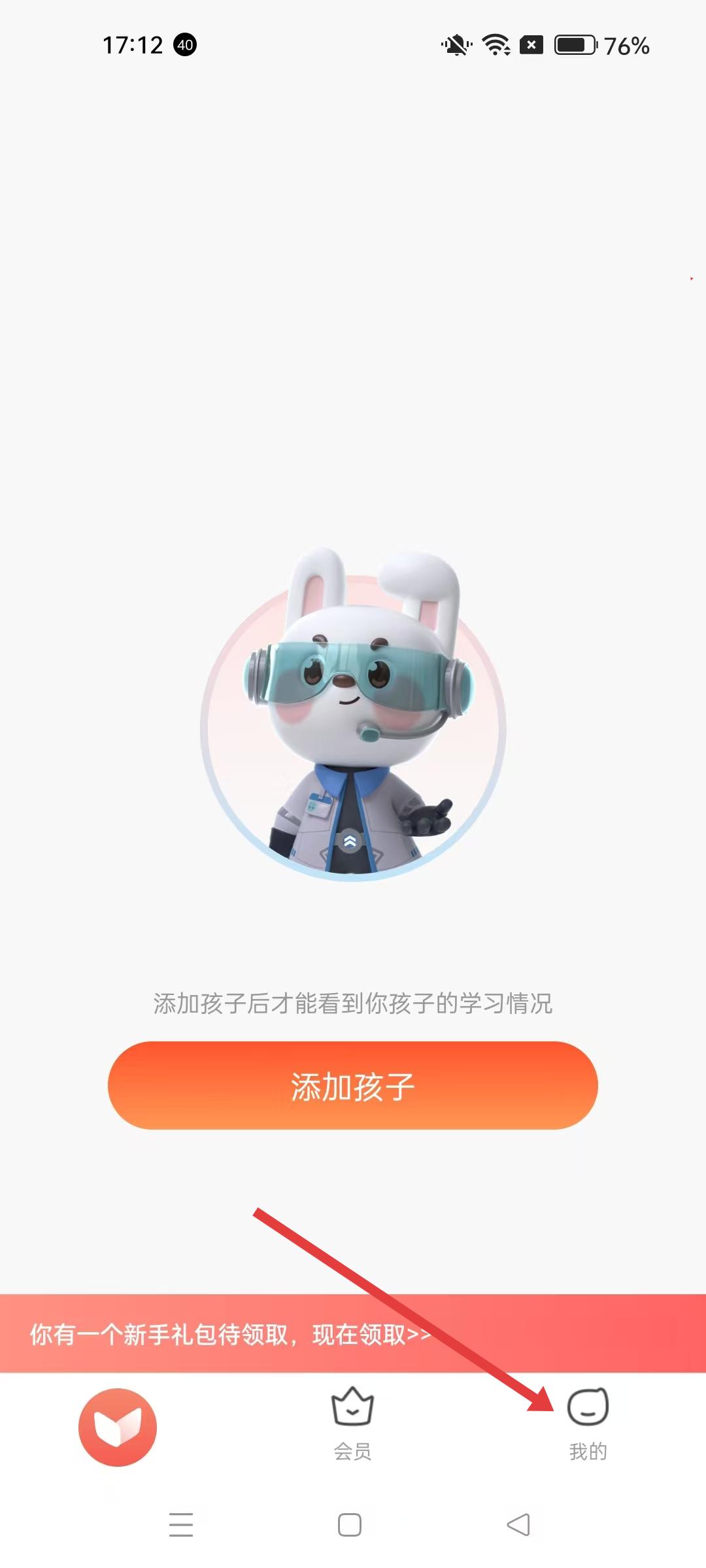
Task: Select the home tab with book icon
Action: [x=118, y=1427]
